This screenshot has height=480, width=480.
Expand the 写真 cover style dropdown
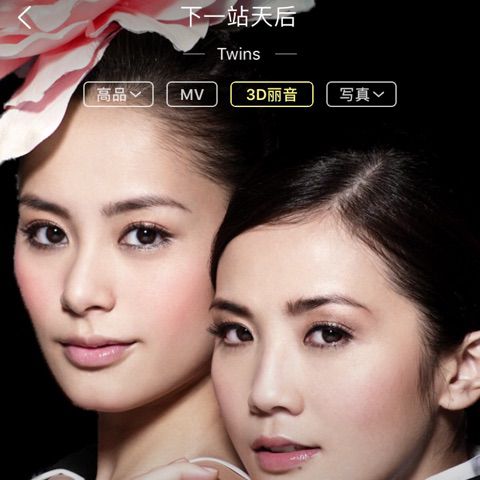(x=361, y=94)
